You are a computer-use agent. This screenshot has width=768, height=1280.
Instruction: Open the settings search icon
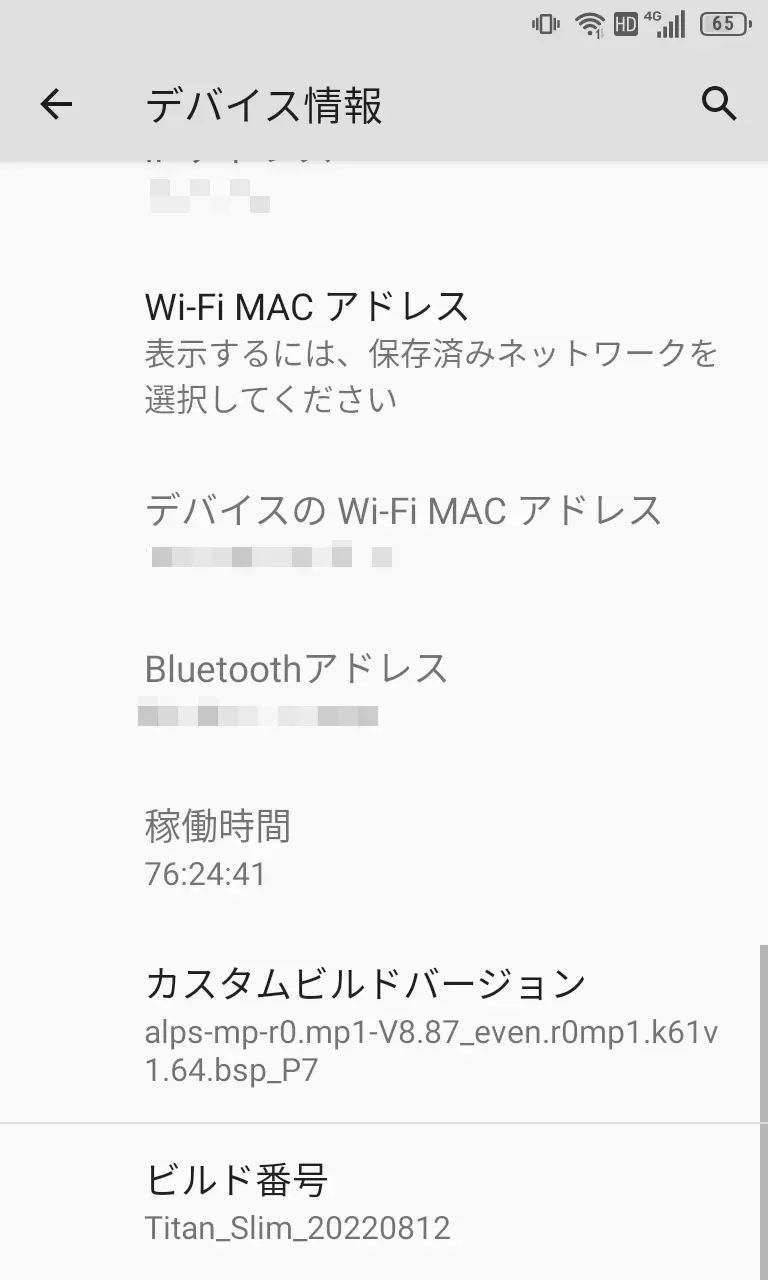[718, 104]
